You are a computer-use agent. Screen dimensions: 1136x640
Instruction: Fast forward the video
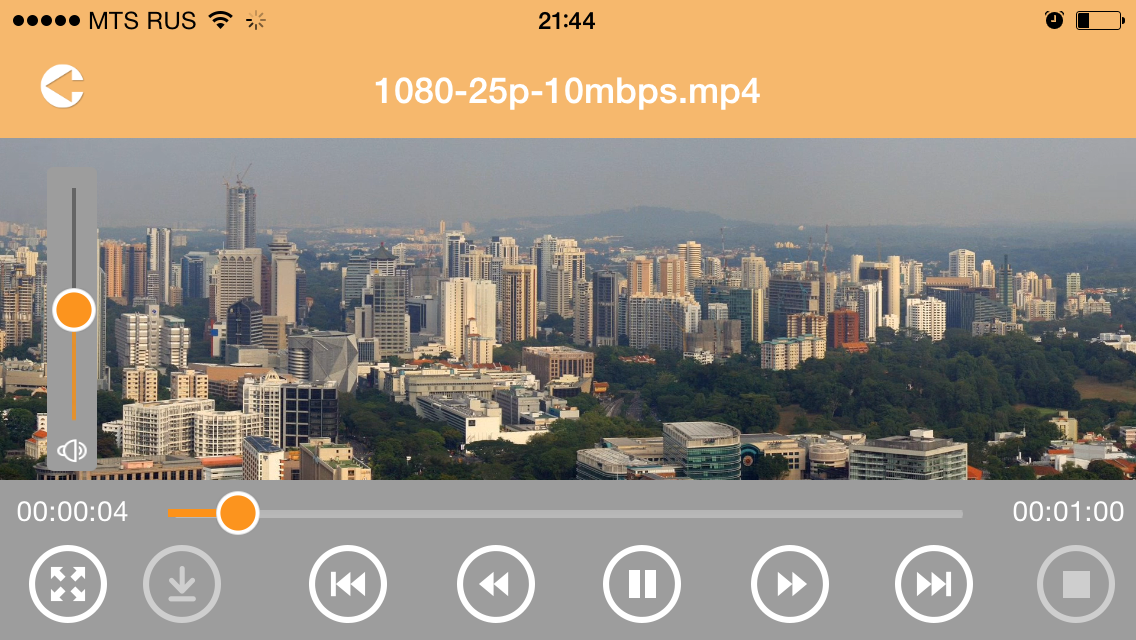pos(790,584)
